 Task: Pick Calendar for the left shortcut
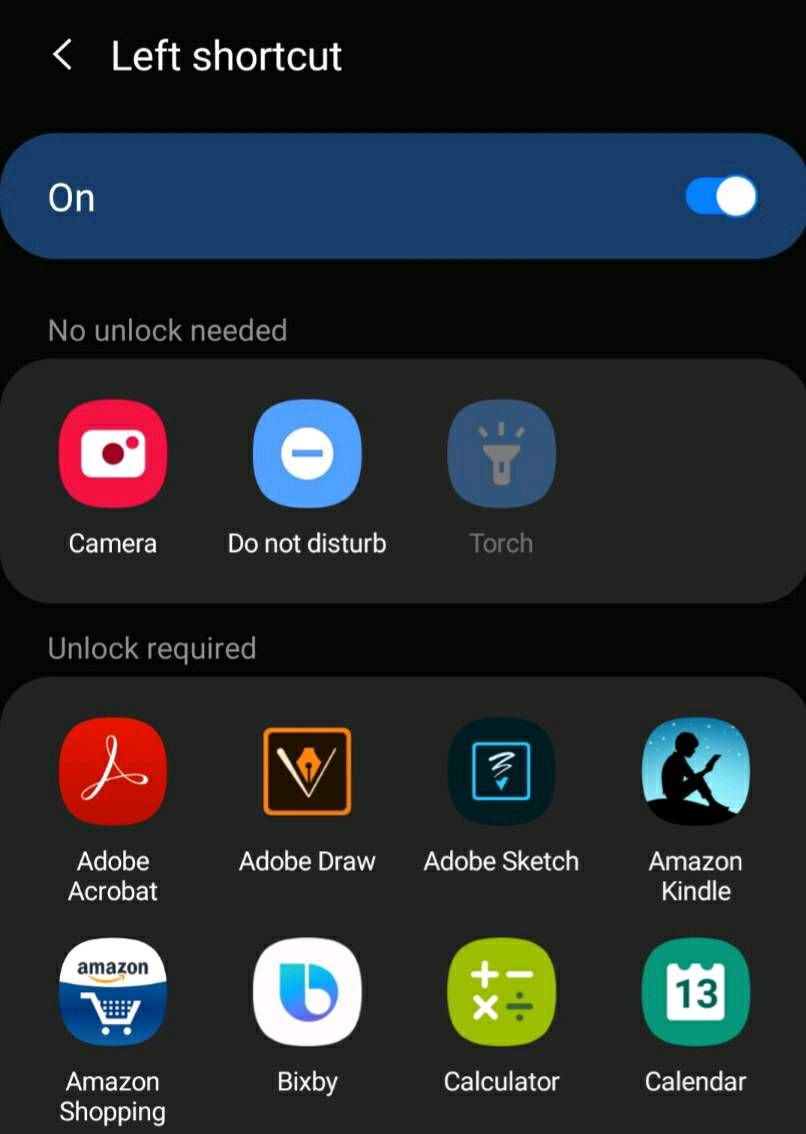click(695, 992)
